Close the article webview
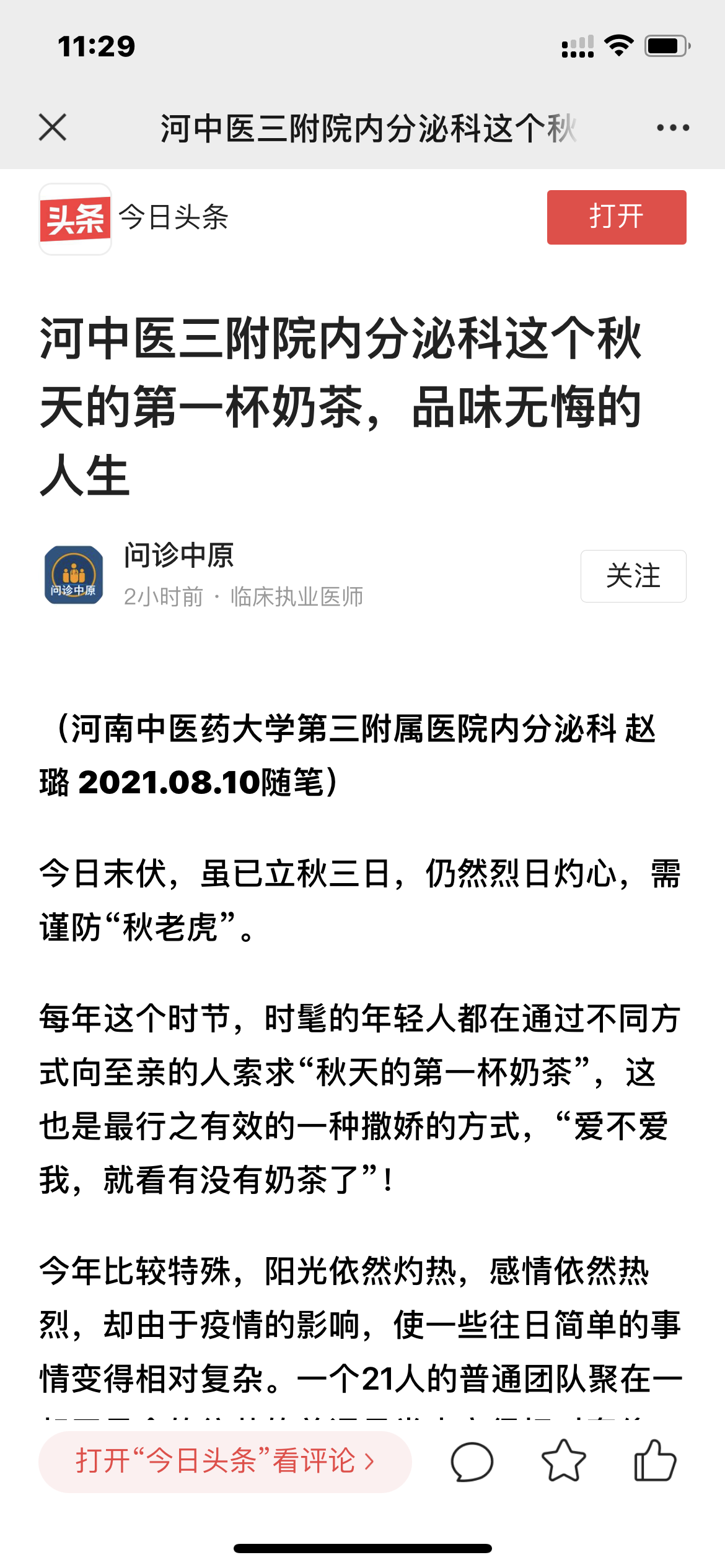Image resolution: width=725 pixels, height=1568 pixels. tap(53, 128)
